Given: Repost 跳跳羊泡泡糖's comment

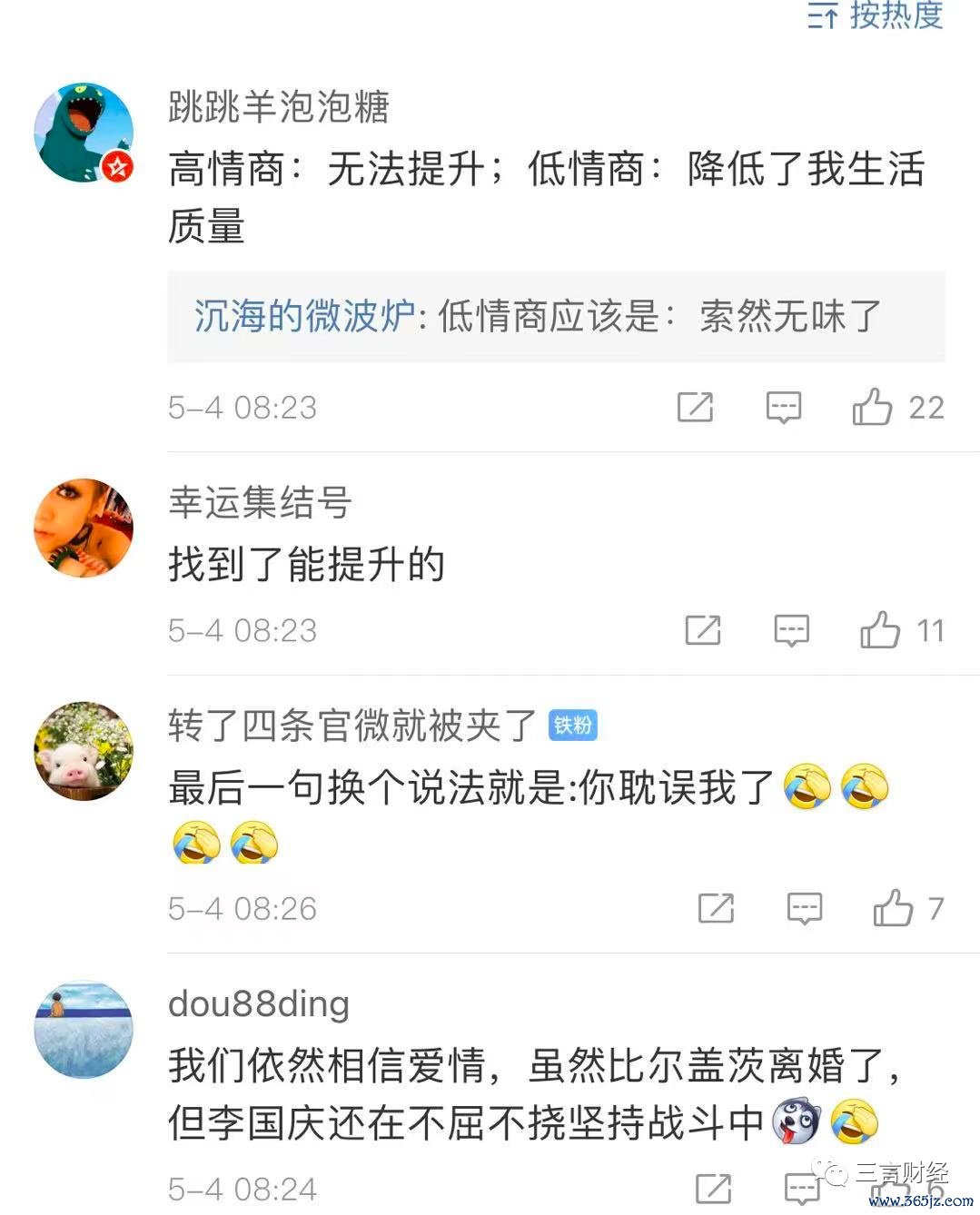Looking at the screenshot, I should coord(695,407).
